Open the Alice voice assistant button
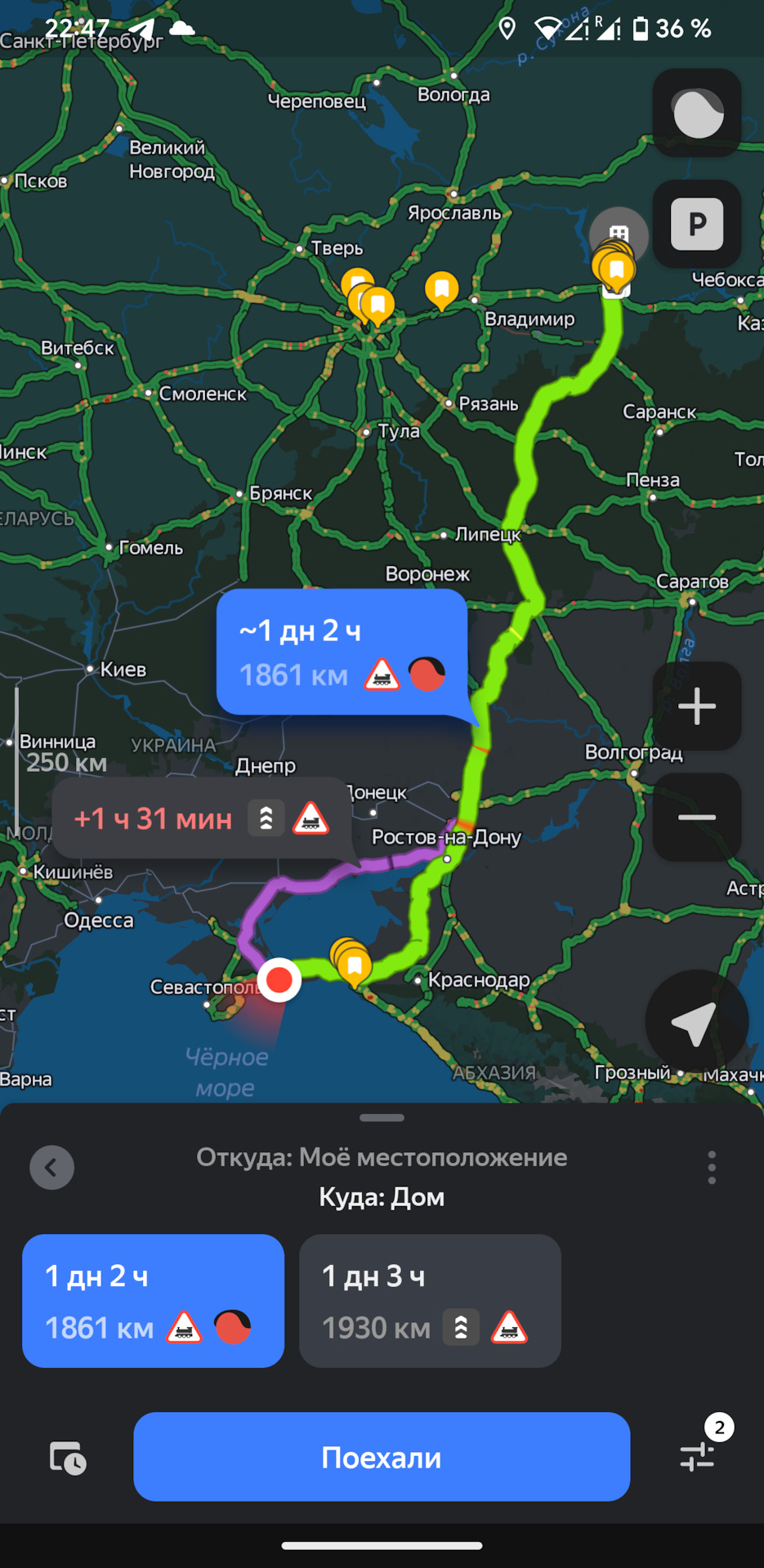The height and width of the screenshot is (1568, 764). click(697, 113)
